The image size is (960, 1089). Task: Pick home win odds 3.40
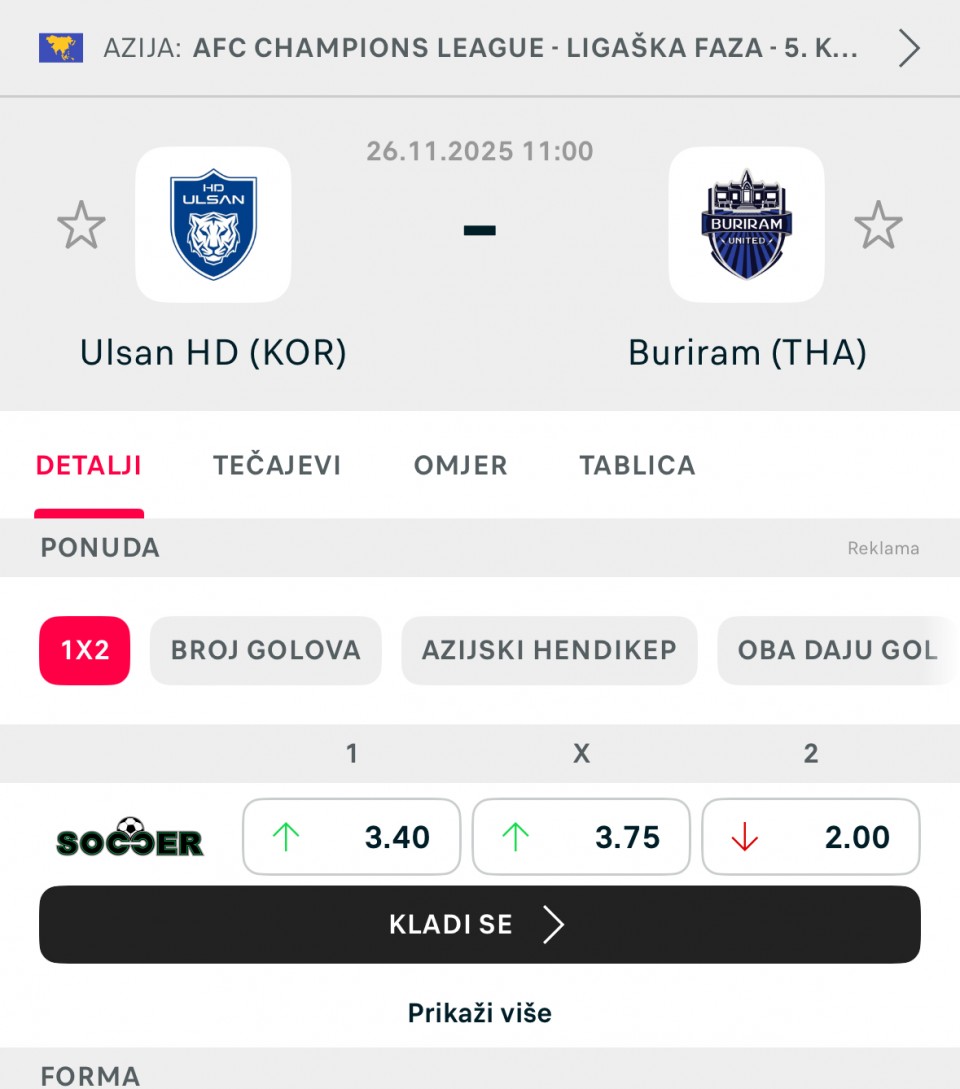[x=352, y=837]
